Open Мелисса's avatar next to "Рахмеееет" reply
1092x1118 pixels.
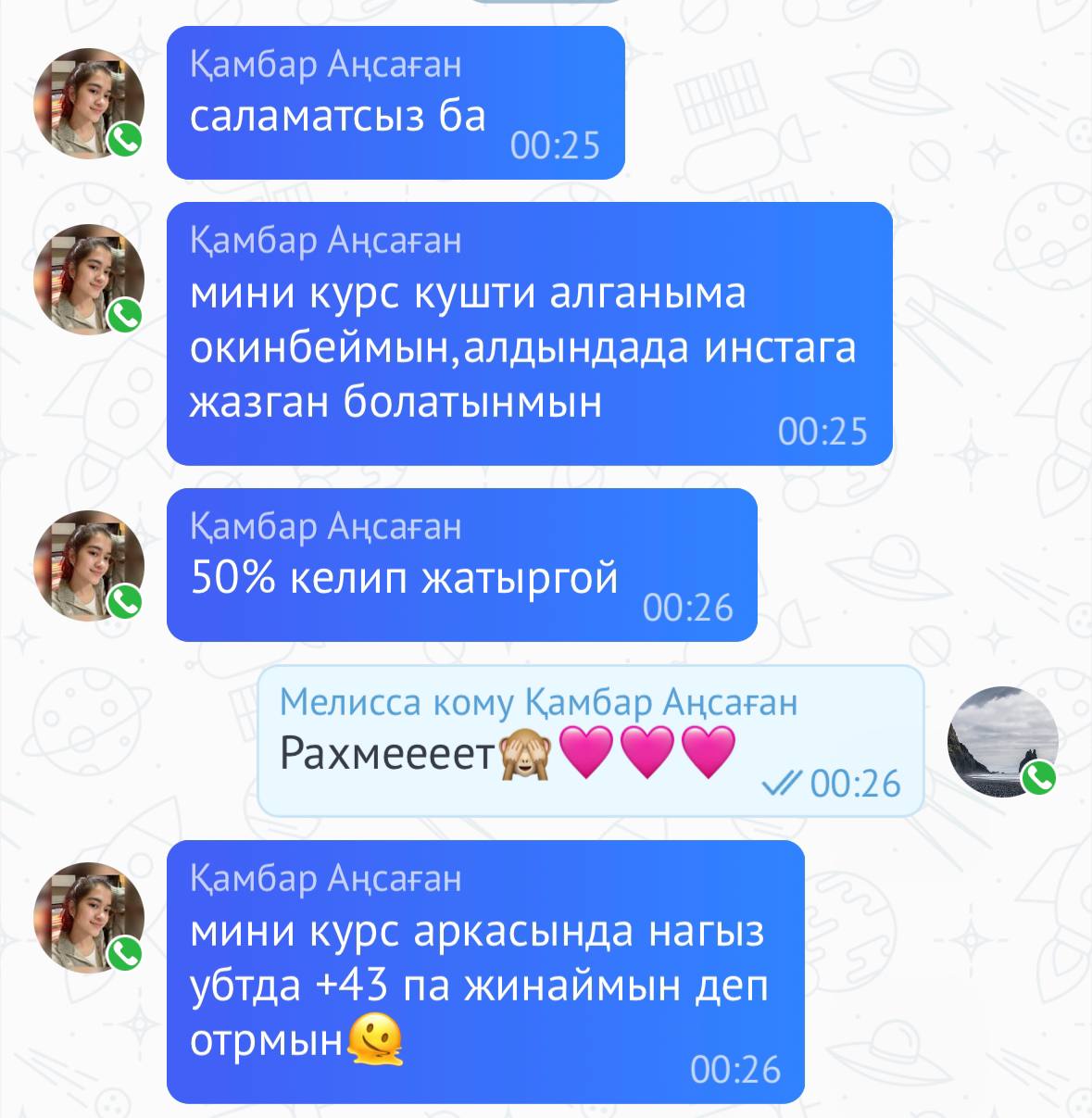pos(1002,741)
